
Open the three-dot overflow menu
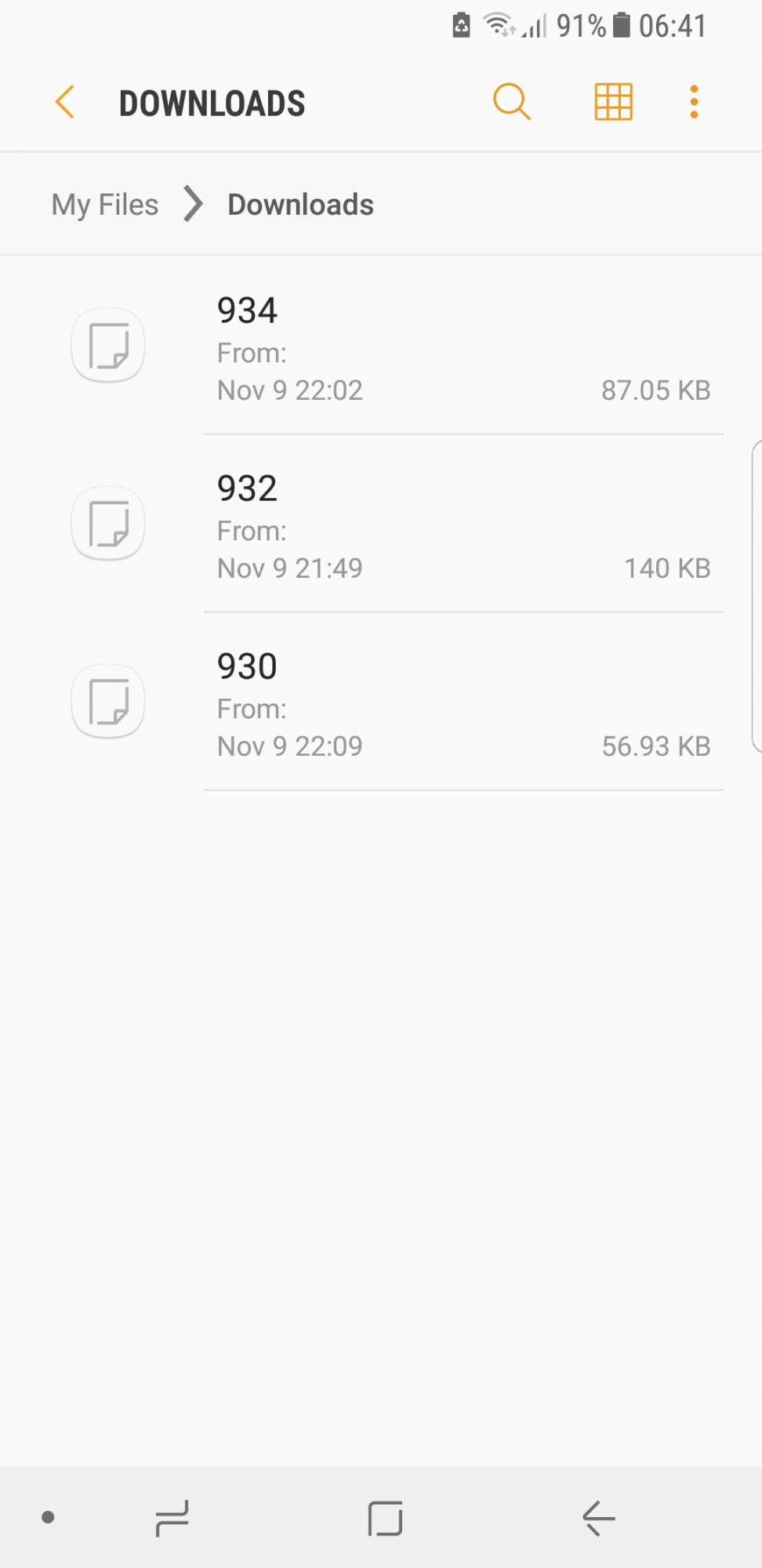click(694, 102)
